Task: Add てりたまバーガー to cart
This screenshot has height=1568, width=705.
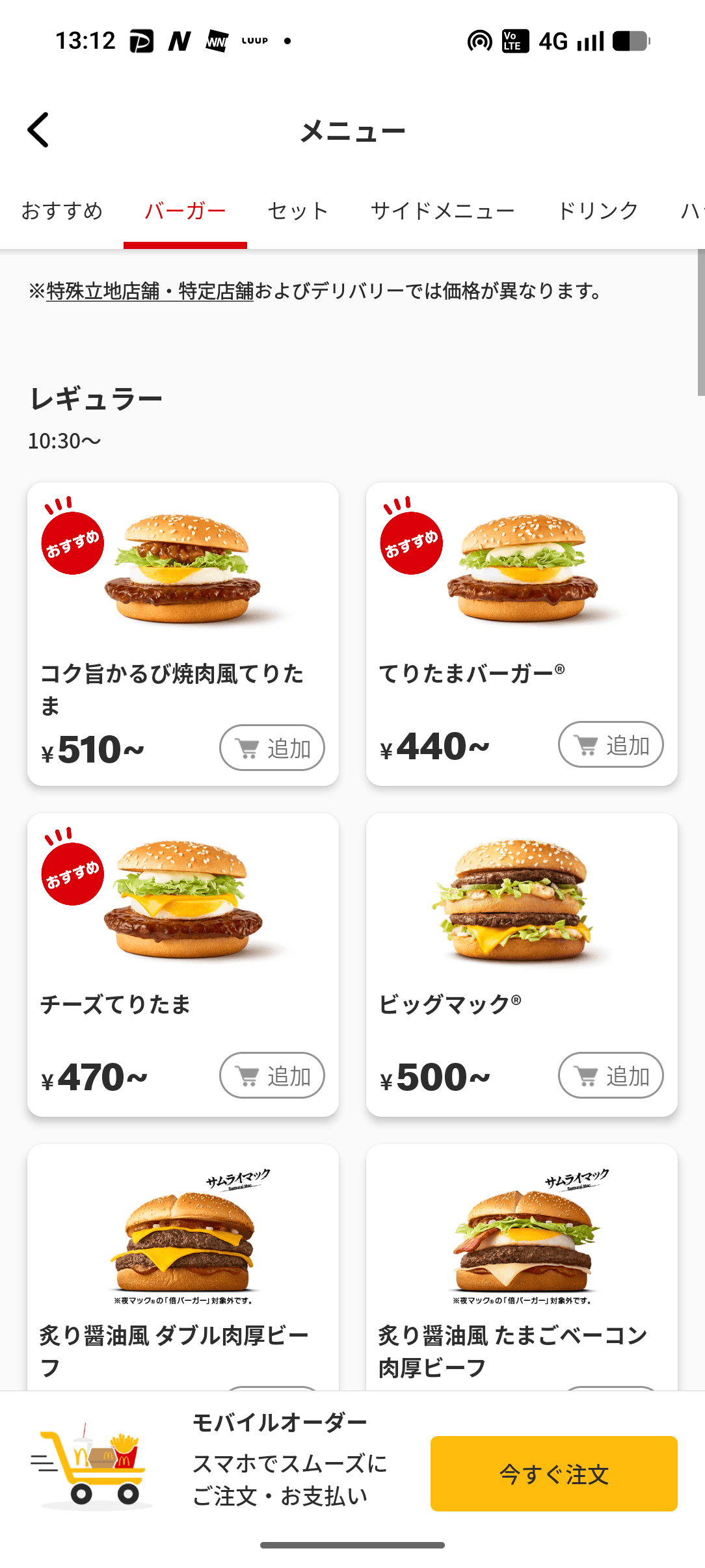Action: (x=611, y=745)
